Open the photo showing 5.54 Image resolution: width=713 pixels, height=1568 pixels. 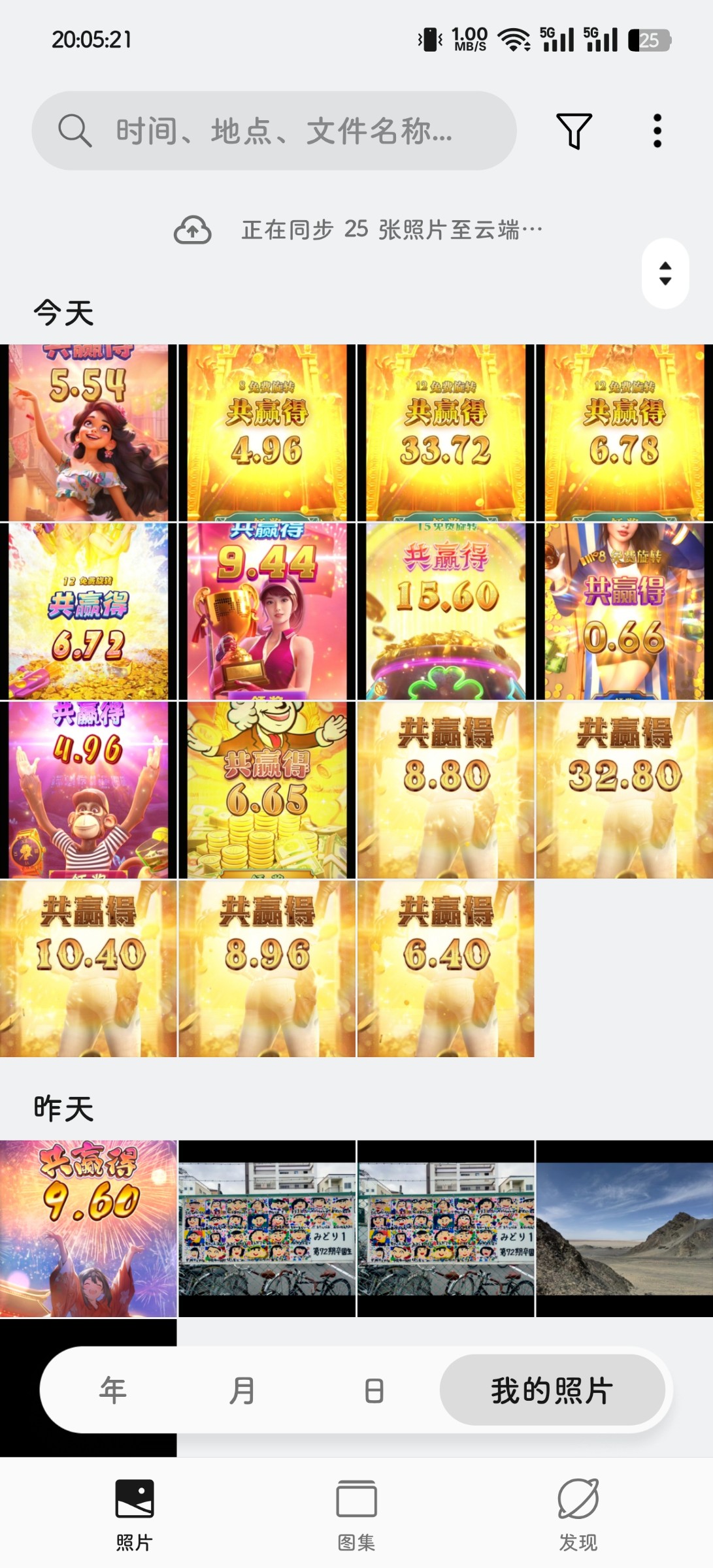tap(88, 433)
